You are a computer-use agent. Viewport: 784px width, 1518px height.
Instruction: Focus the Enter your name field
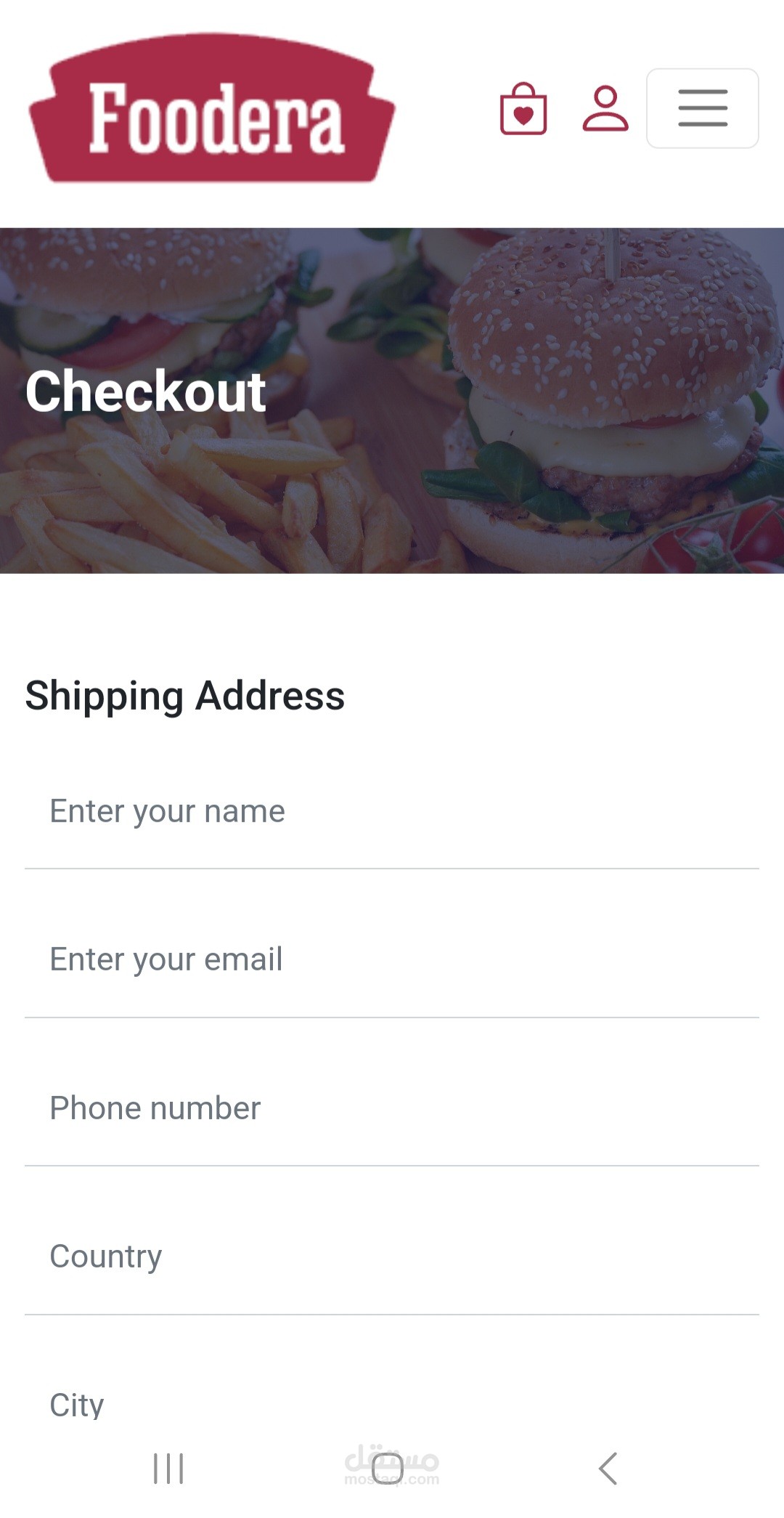click(391, 811)
